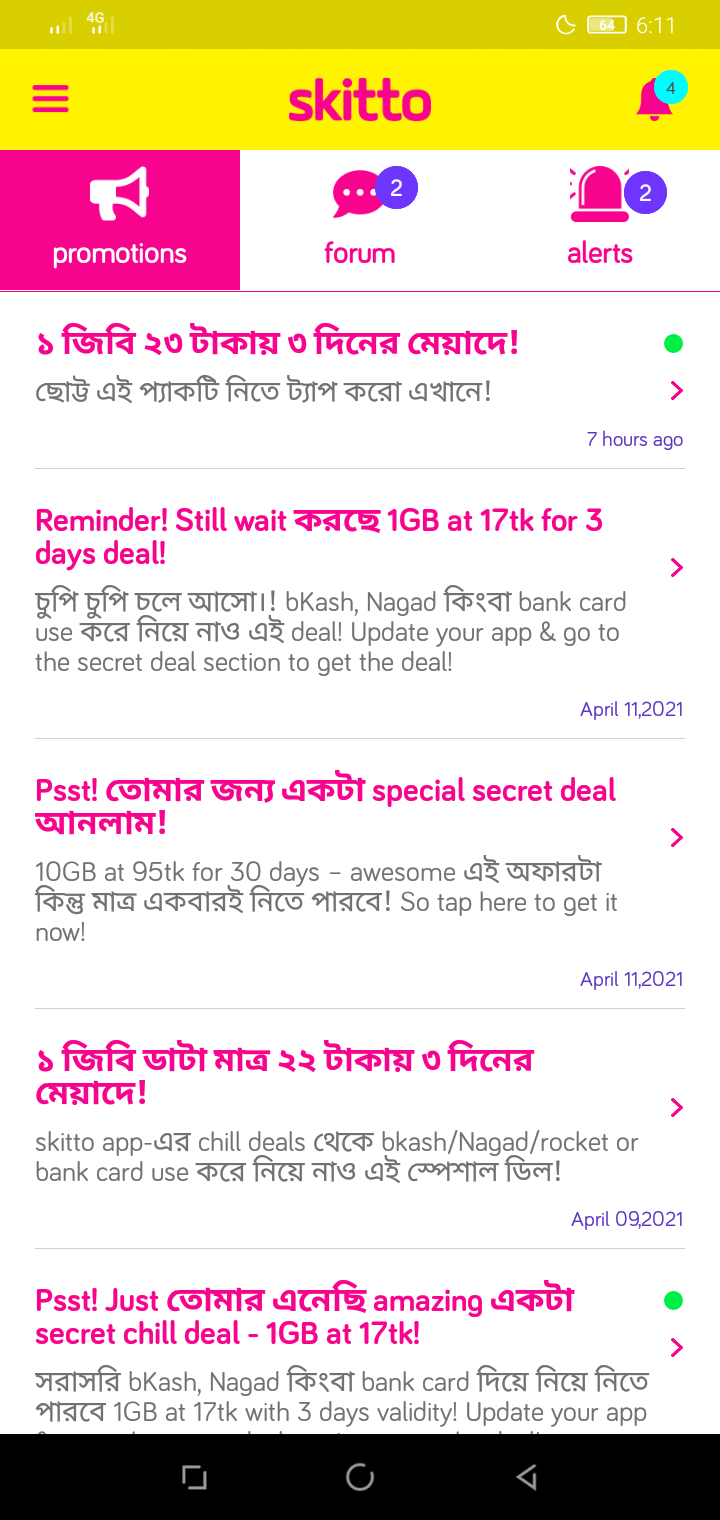Open the hamburger drawer menu
The image size is (720, 1520).
[x=50, y=99]
